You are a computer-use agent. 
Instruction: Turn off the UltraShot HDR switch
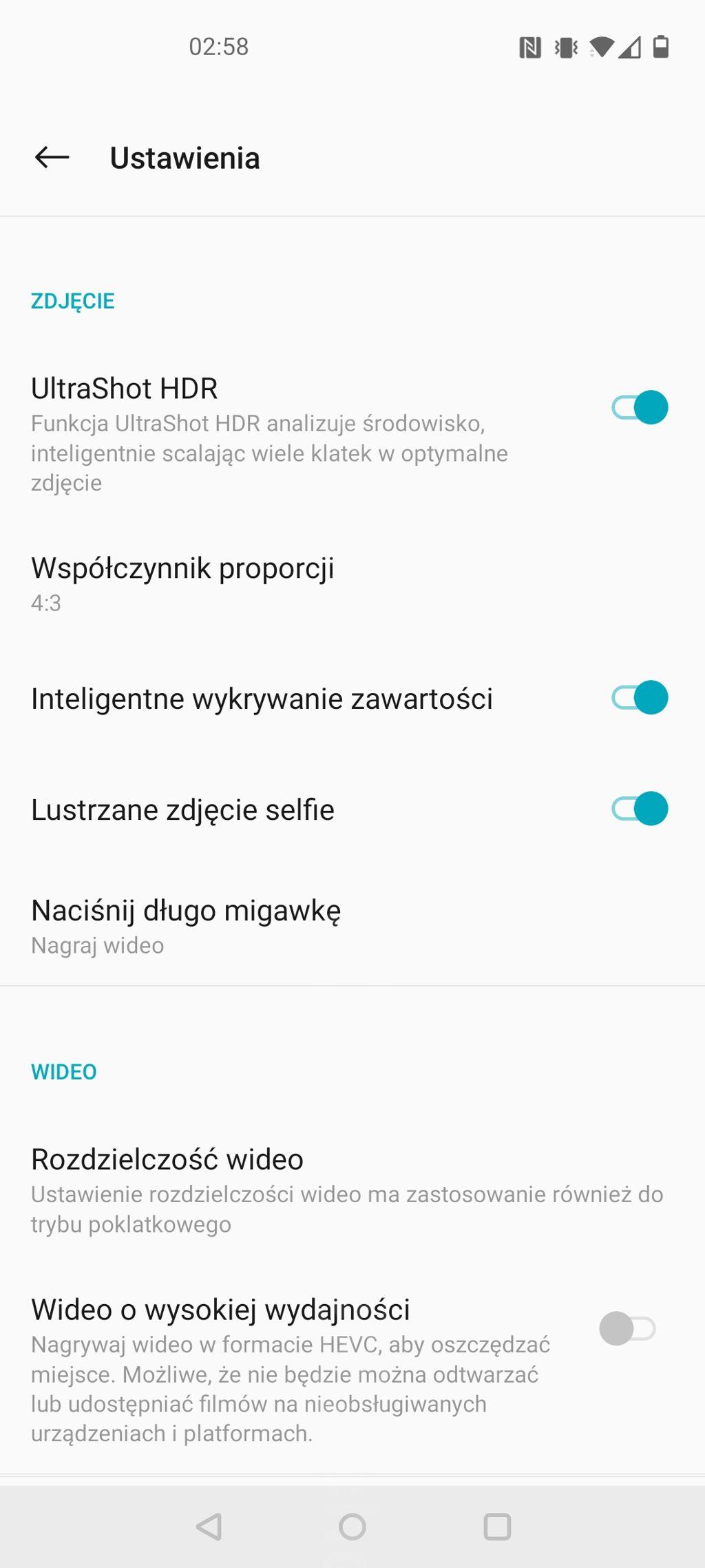[x=640, y=407]
